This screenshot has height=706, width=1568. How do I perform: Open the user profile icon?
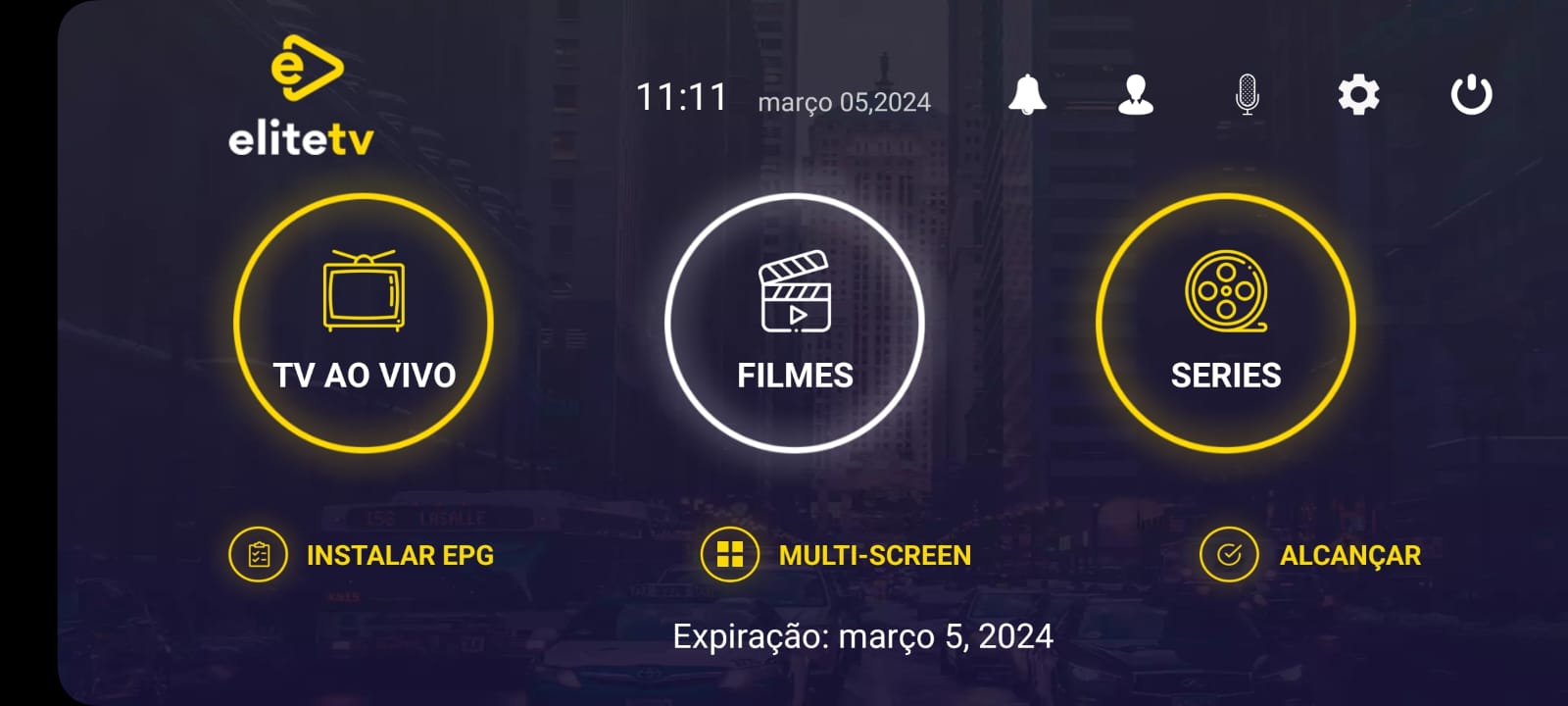click(1136, 95)
